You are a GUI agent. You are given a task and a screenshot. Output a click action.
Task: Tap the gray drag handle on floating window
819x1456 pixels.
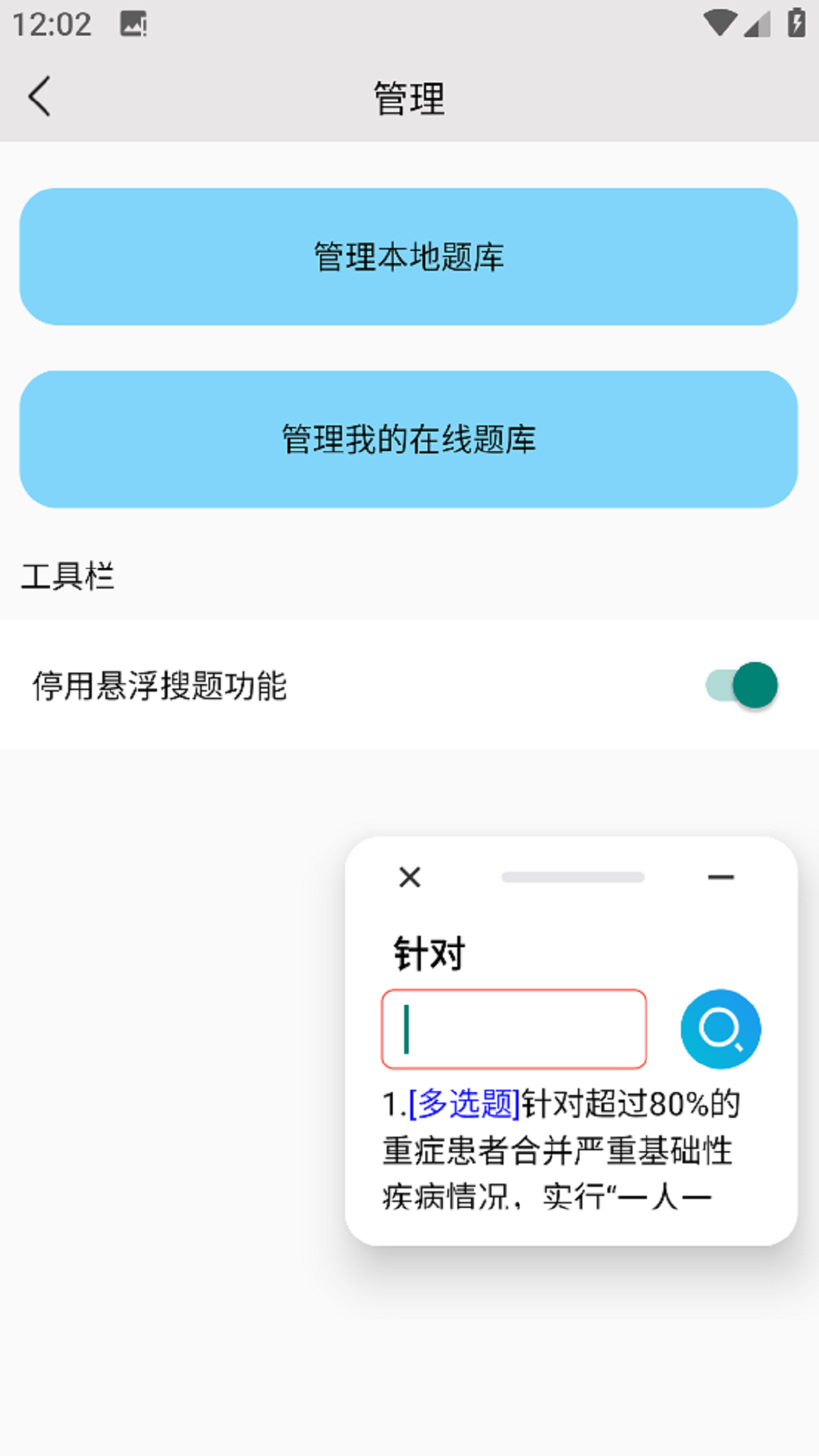click(x=574, y=877)
